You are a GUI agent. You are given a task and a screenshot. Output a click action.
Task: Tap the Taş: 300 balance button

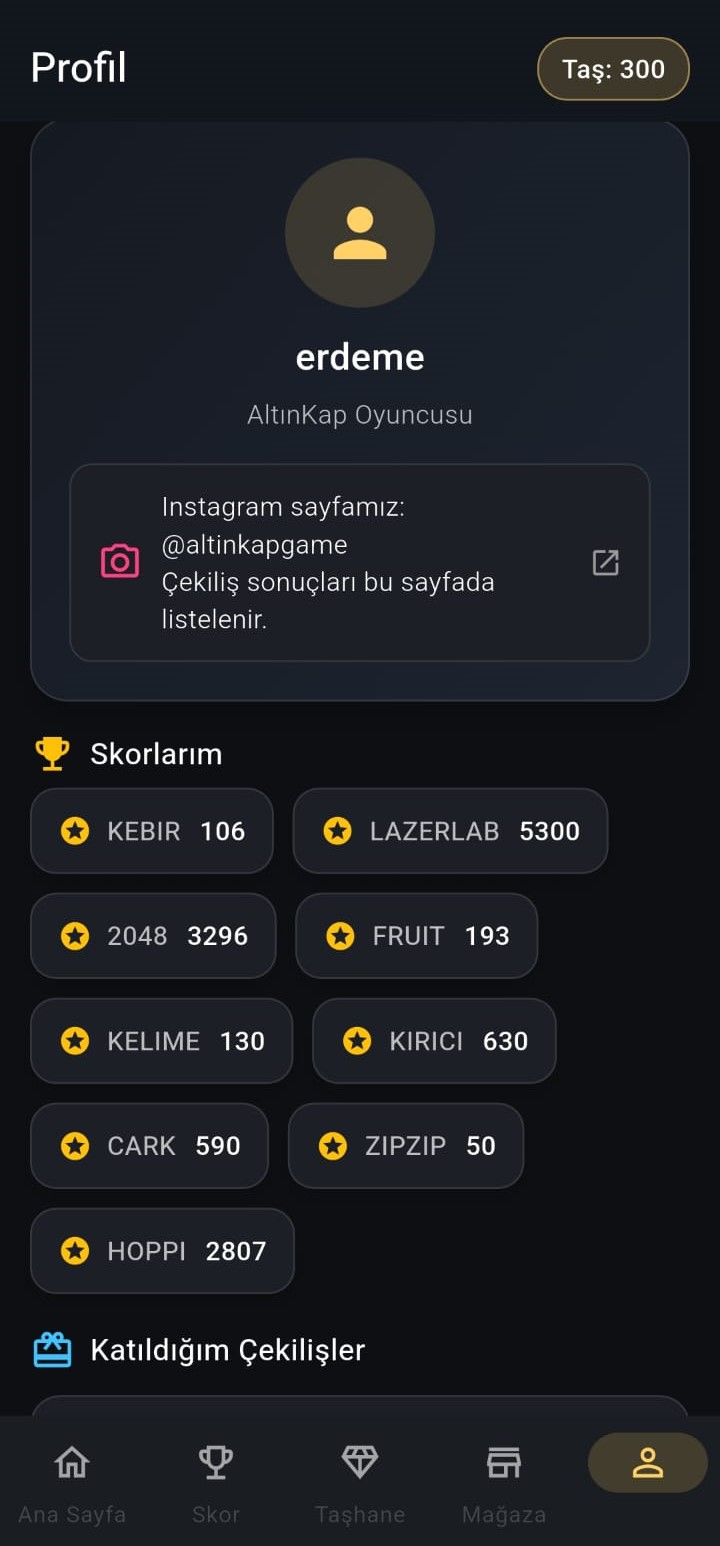[x=613, y=69]
